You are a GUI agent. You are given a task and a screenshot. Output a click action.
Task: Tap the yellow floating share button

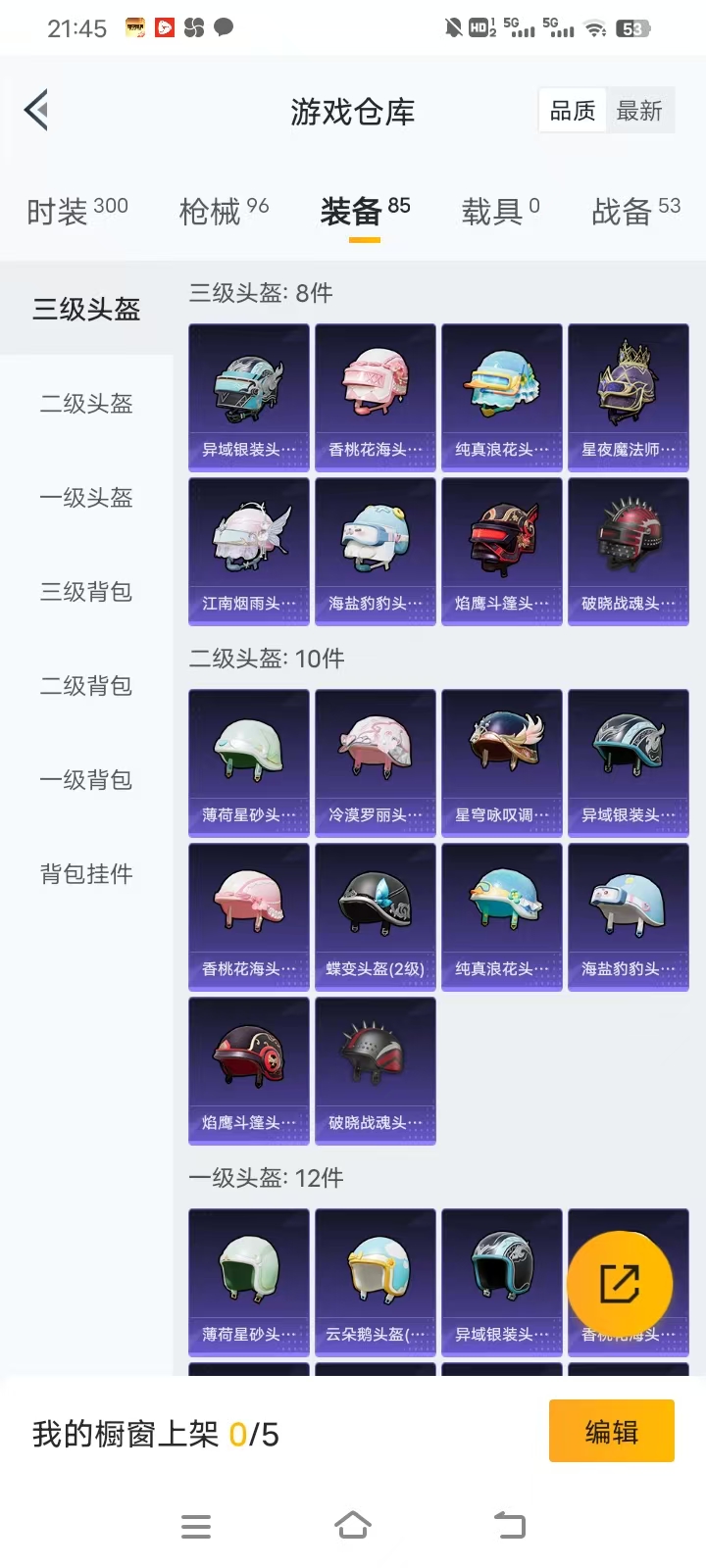[620, 1283]
